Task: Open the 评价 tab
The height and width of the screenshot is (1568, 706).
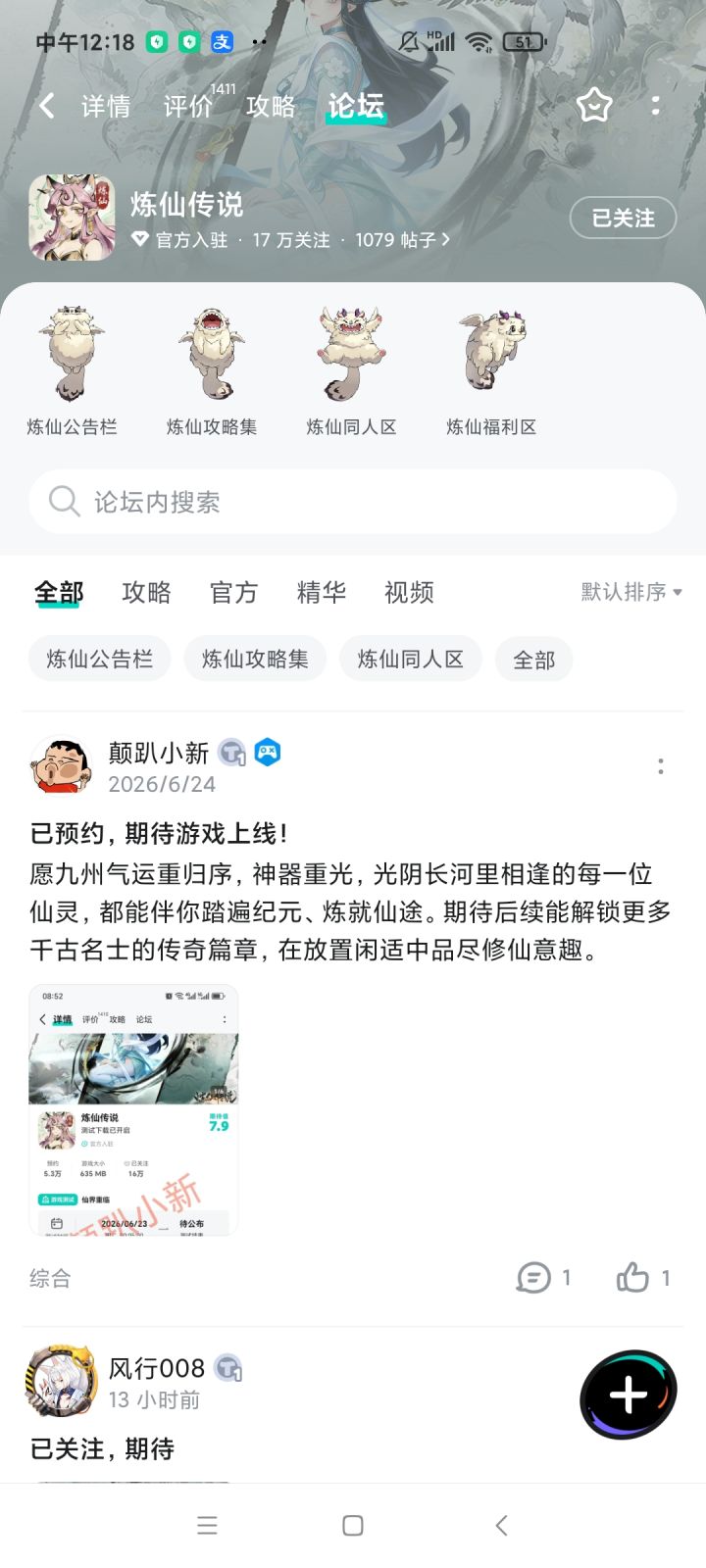Action: point(187,106)
